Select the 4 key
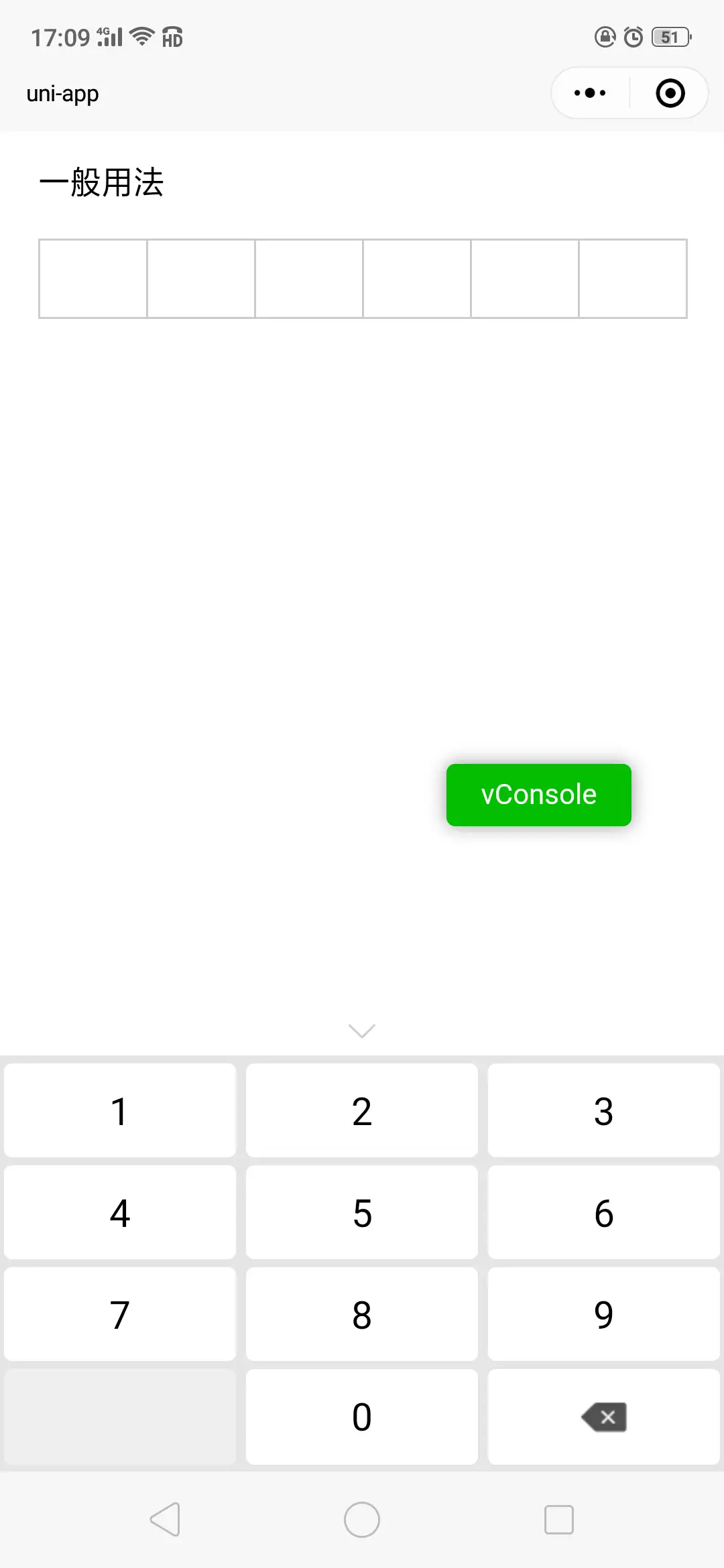The height and width of the screenshot is (1568, 724). (120, 1213)
